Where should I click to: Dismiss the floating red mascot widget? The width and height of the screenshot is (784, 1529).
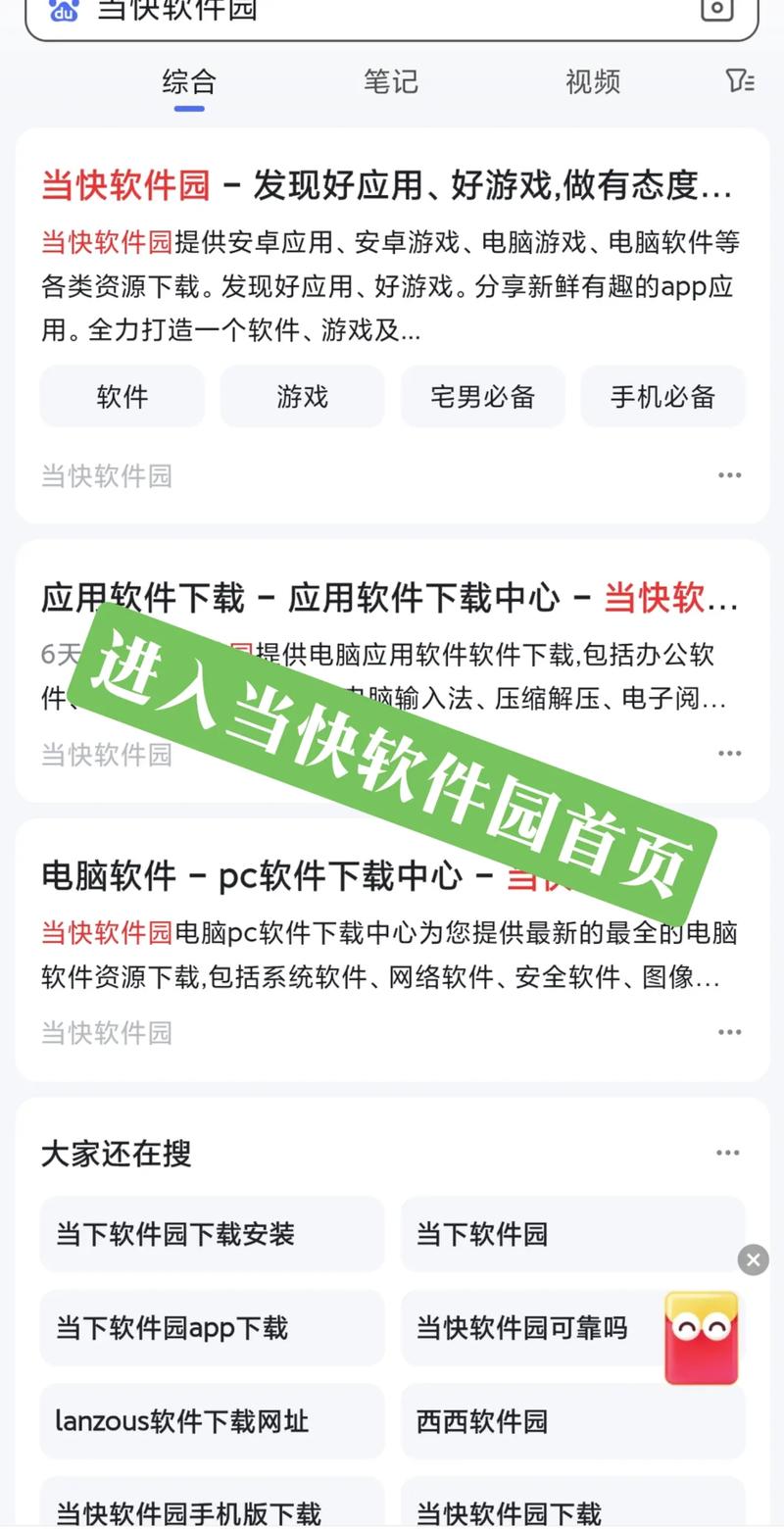tap(753, 1259)
